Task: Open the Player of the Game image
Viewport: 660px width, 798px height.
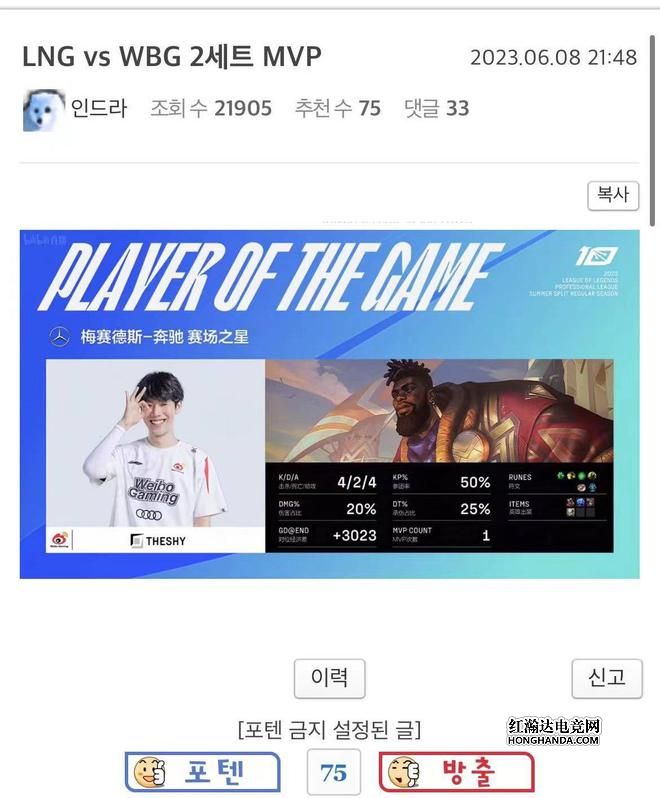Action: 329,404
